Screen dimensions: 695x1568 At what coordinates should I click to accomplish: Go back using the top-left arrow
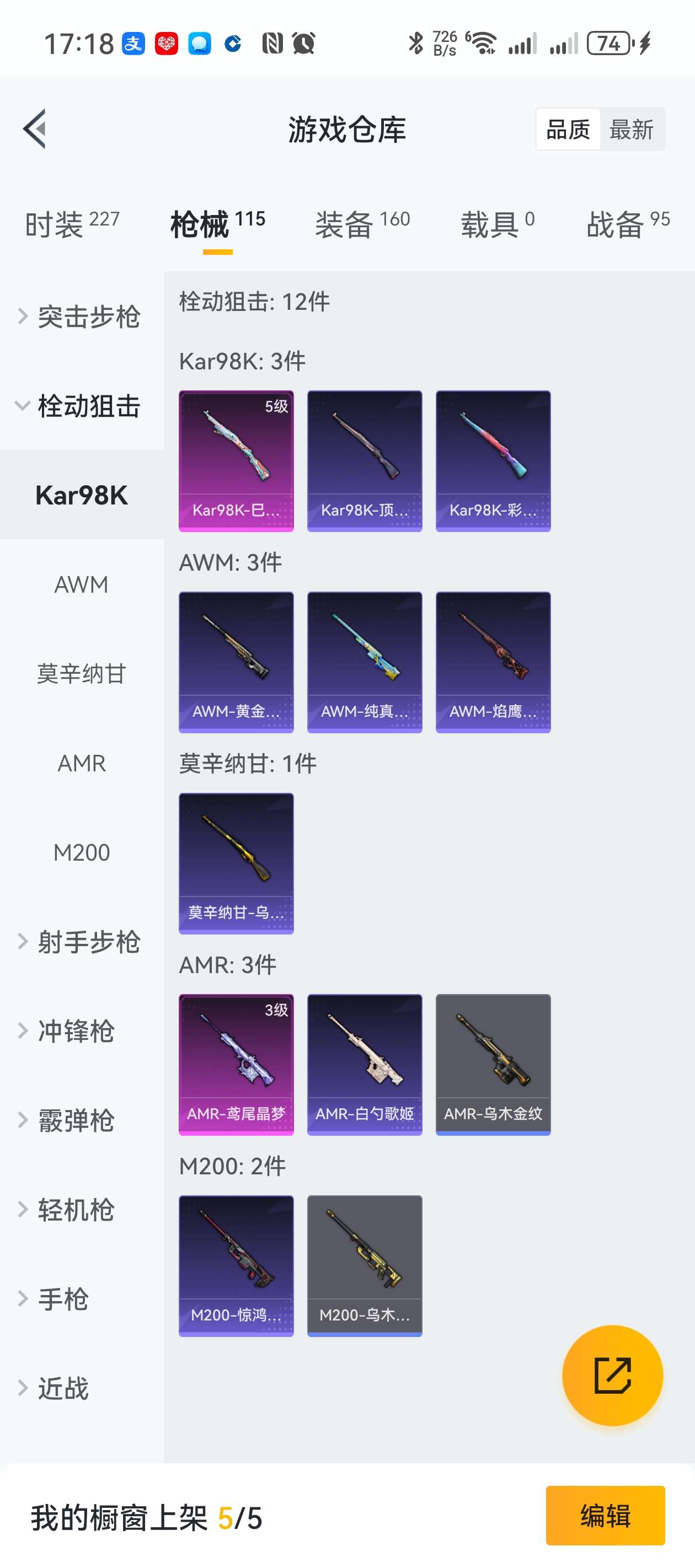tap(35, 129)
